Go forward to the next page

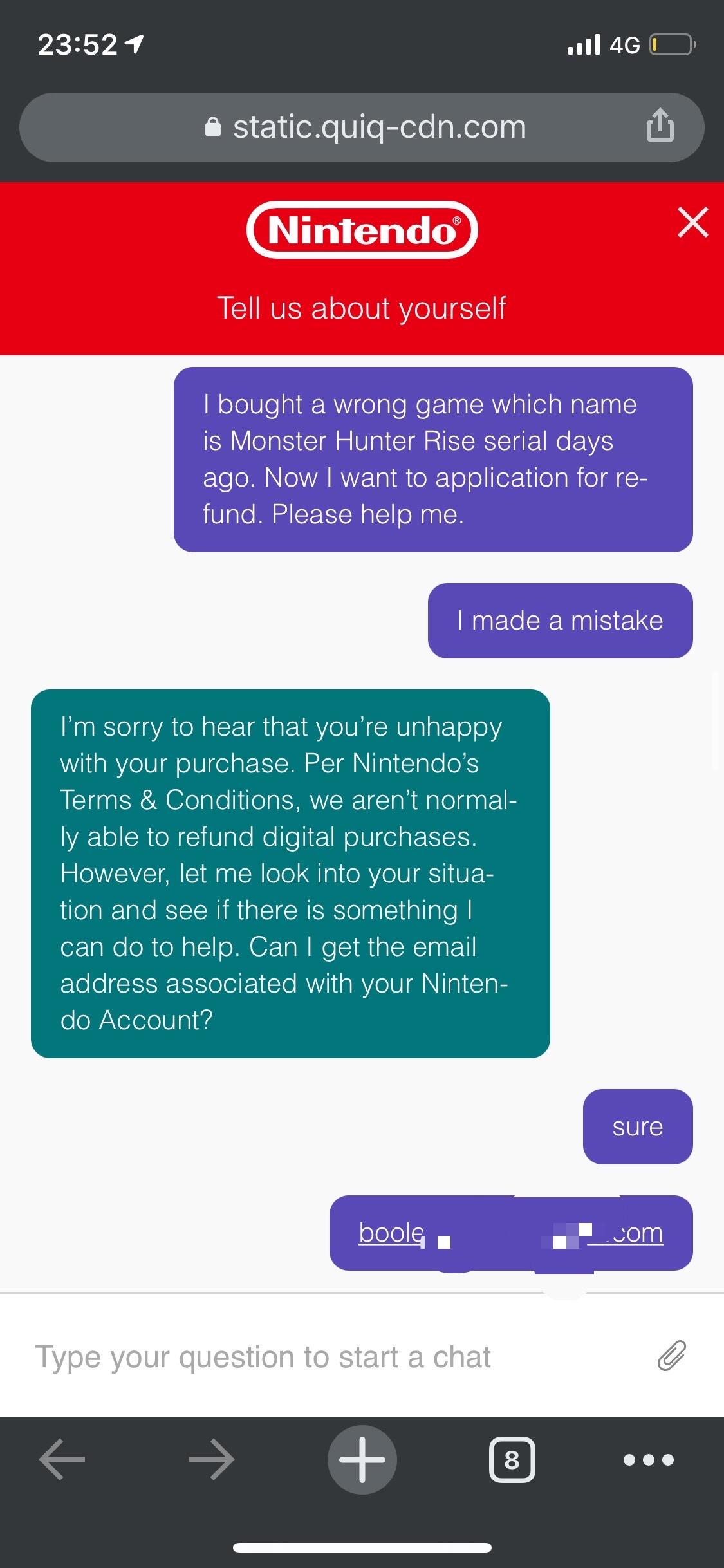212,1460
